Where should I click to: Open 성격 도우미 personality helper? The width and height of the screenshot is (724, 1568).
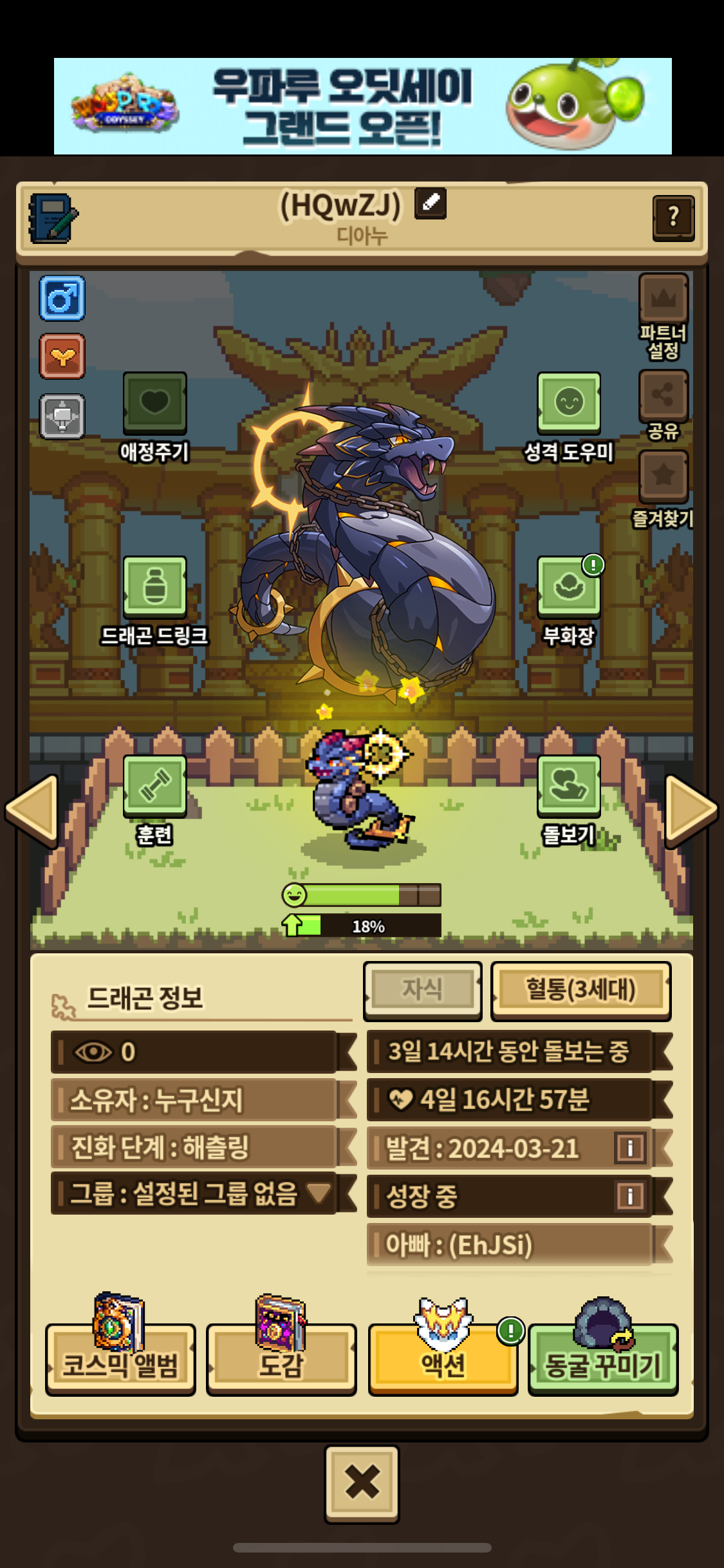pos(569,404)
